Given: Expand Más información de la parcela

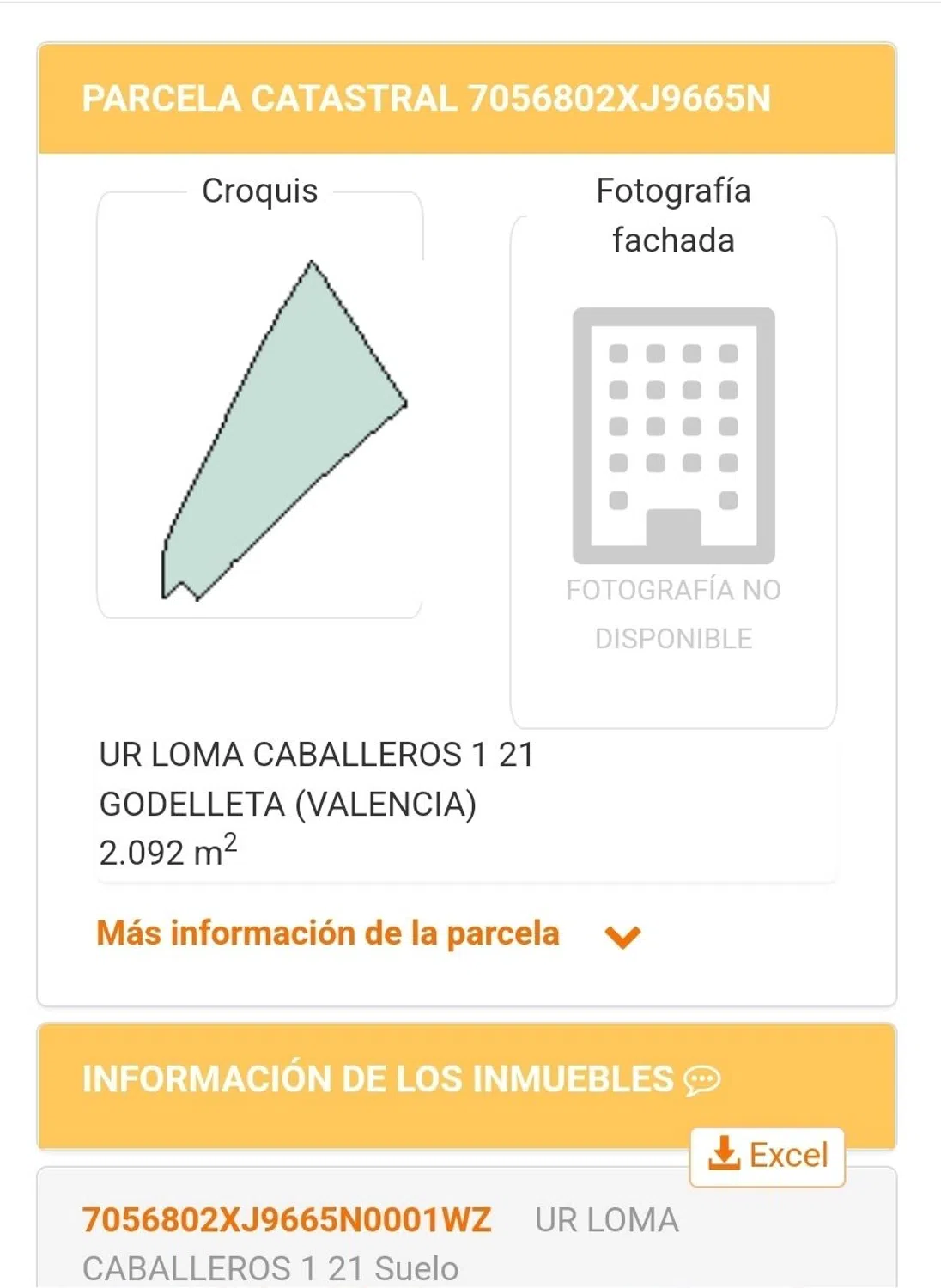Looking at the screenshot, I should [368, 934].
